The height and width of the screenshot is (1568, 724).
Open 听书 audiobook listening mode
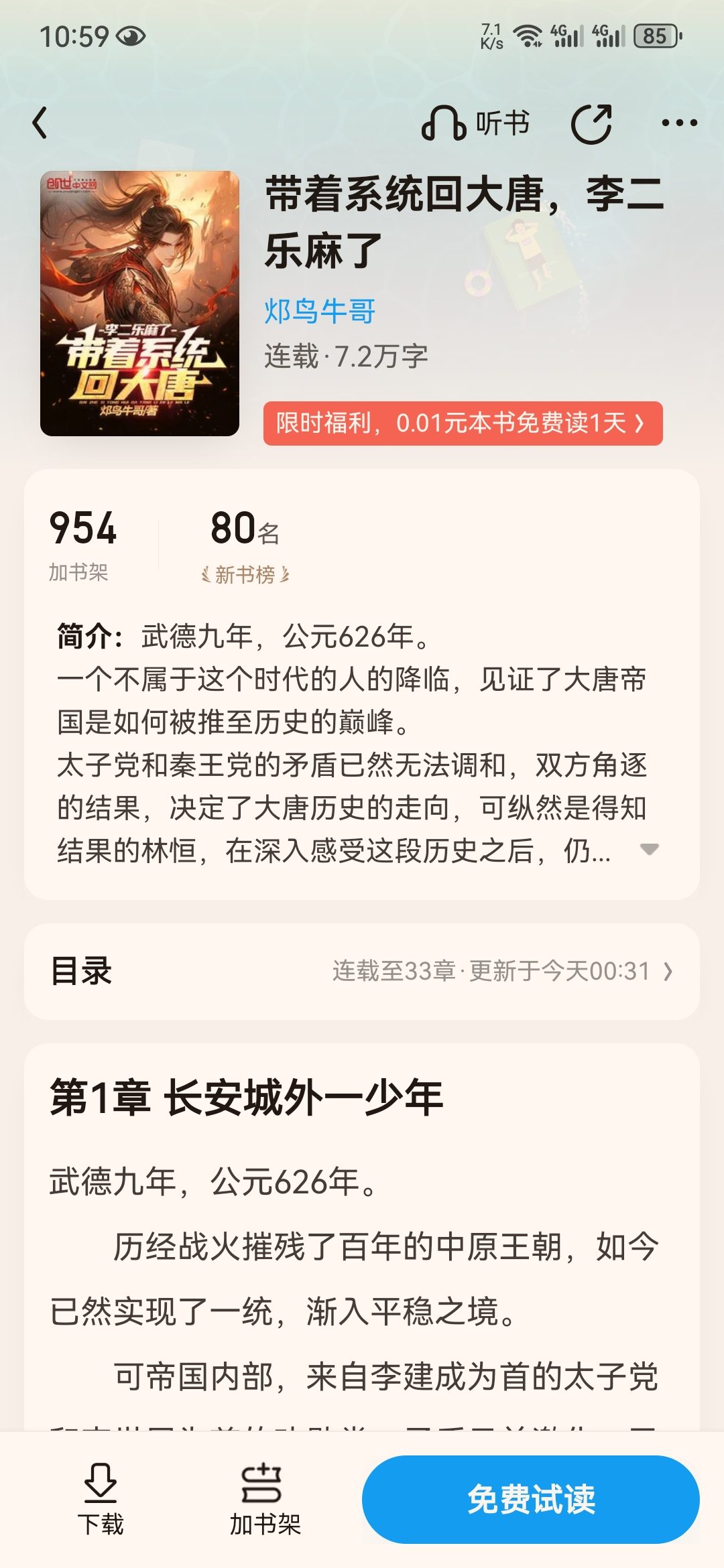[475, 123]
